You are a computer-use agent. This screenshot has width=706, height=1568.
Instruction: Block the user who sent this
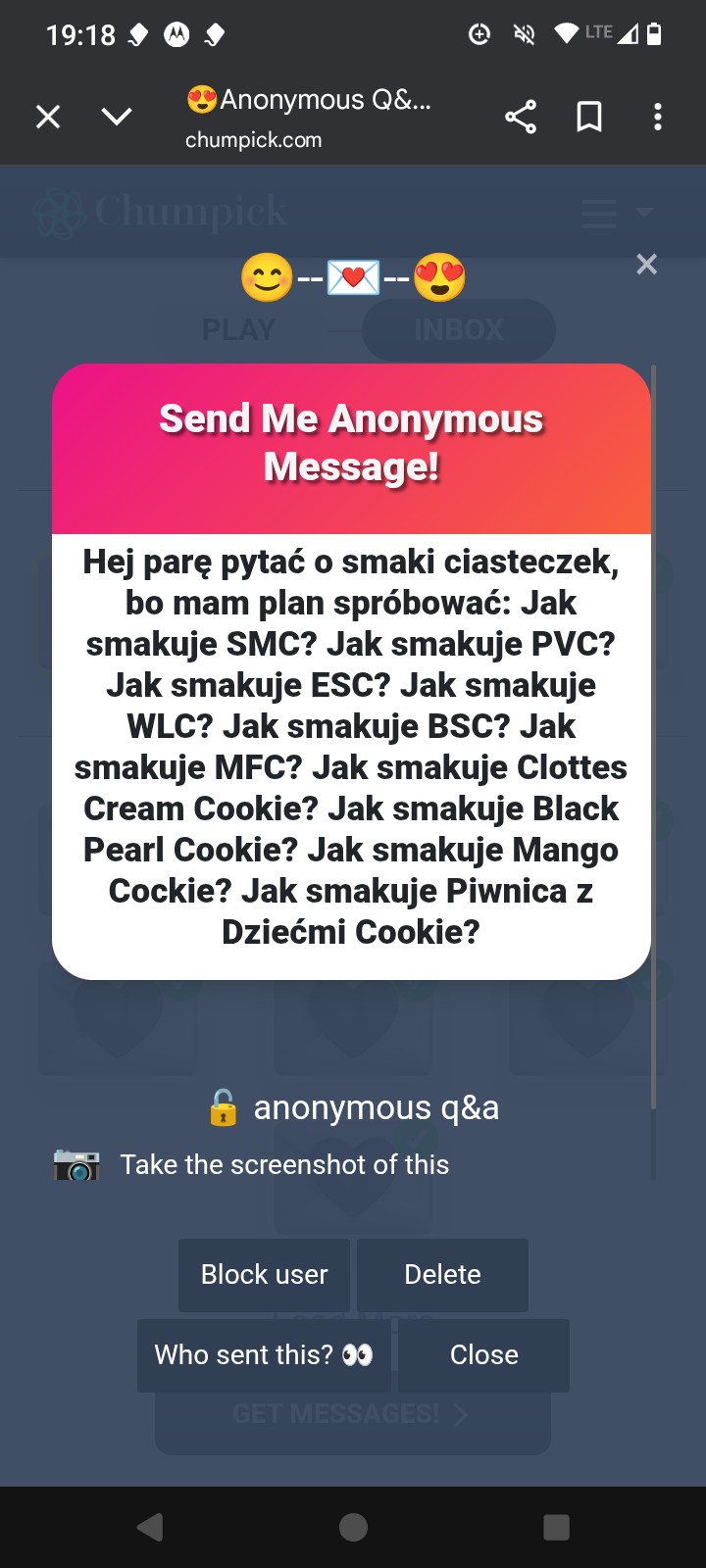[x=264, y=1275]
